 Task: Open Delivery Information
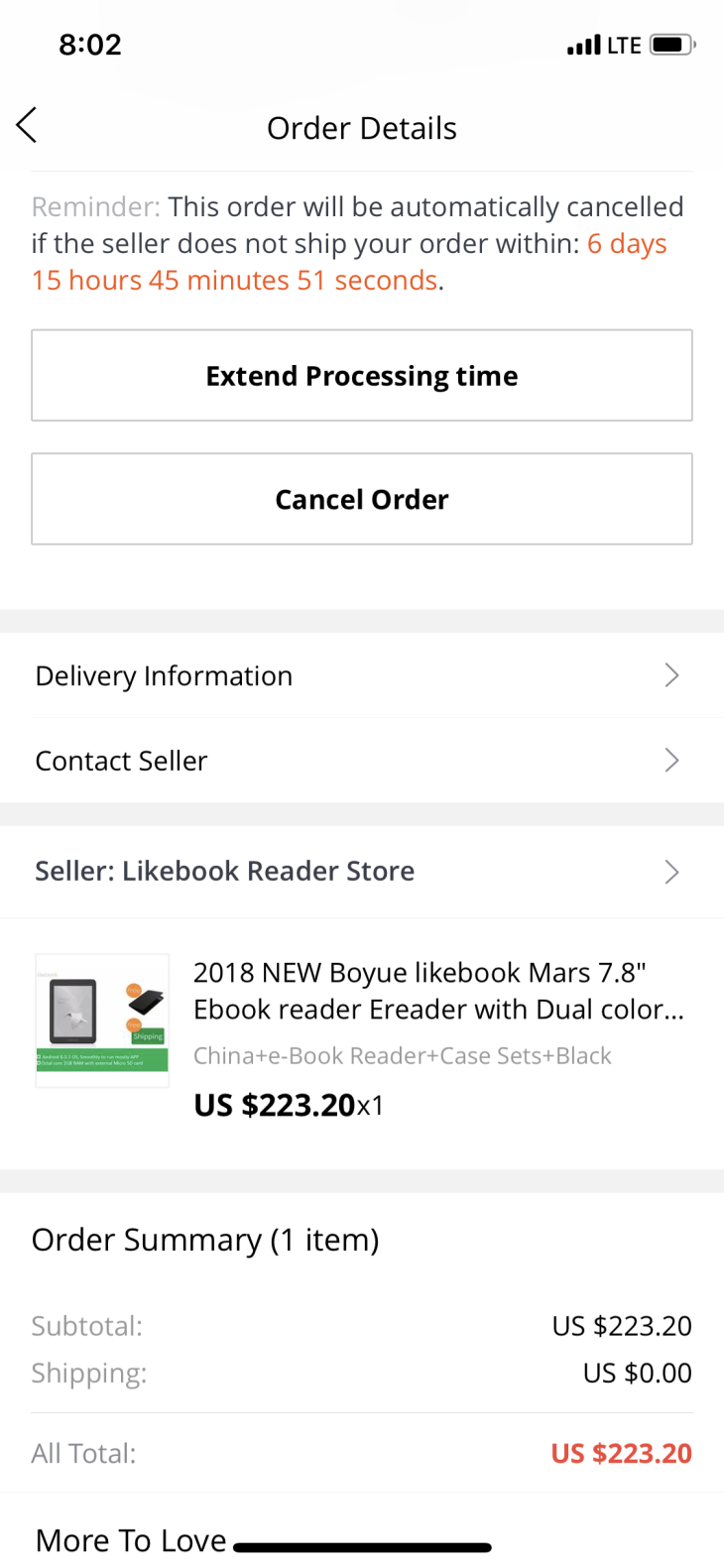(361, 675)
